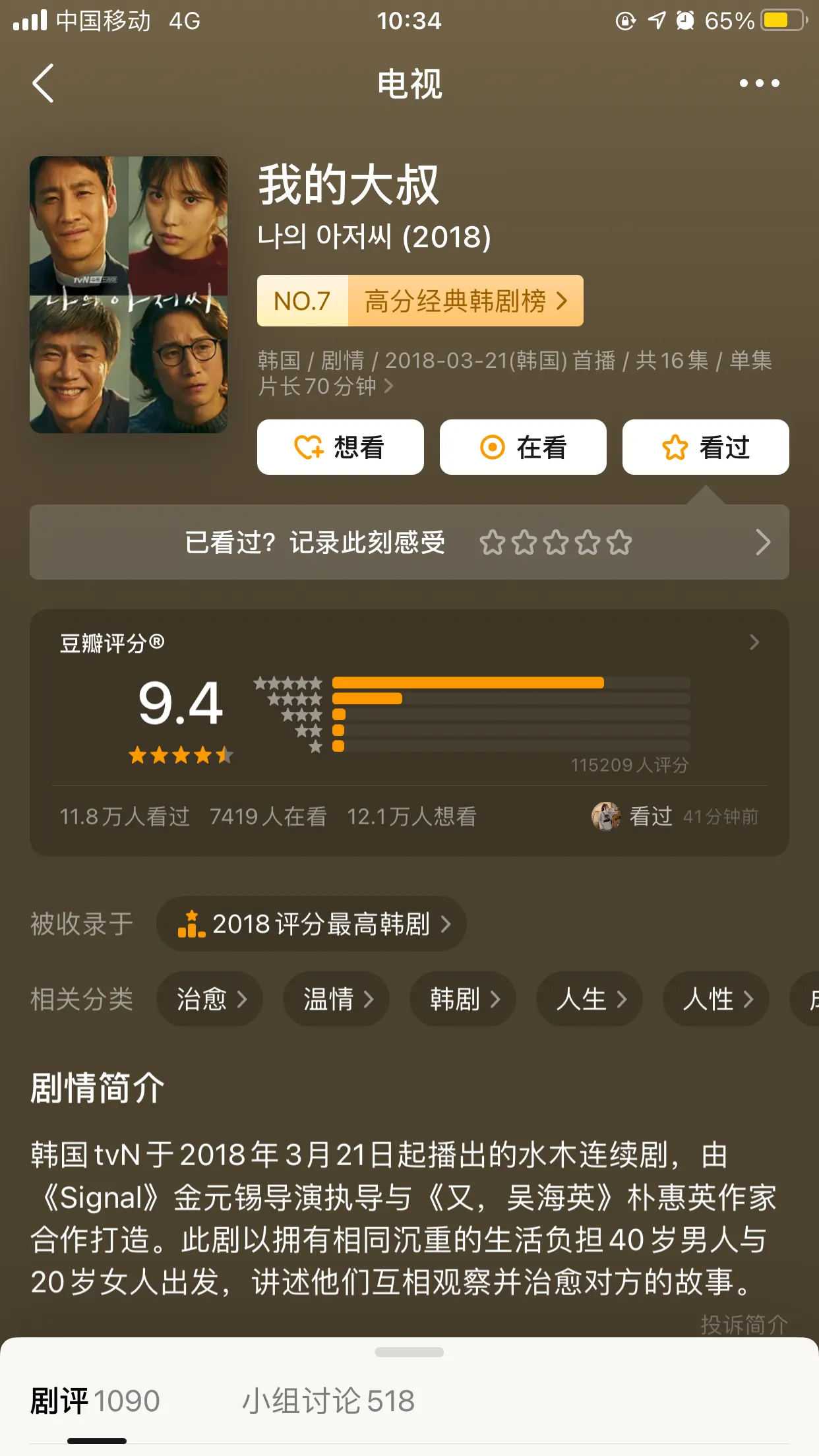819x1456 pixels.
Task: Go back using the top-left arrow
Action: point(44,83)
